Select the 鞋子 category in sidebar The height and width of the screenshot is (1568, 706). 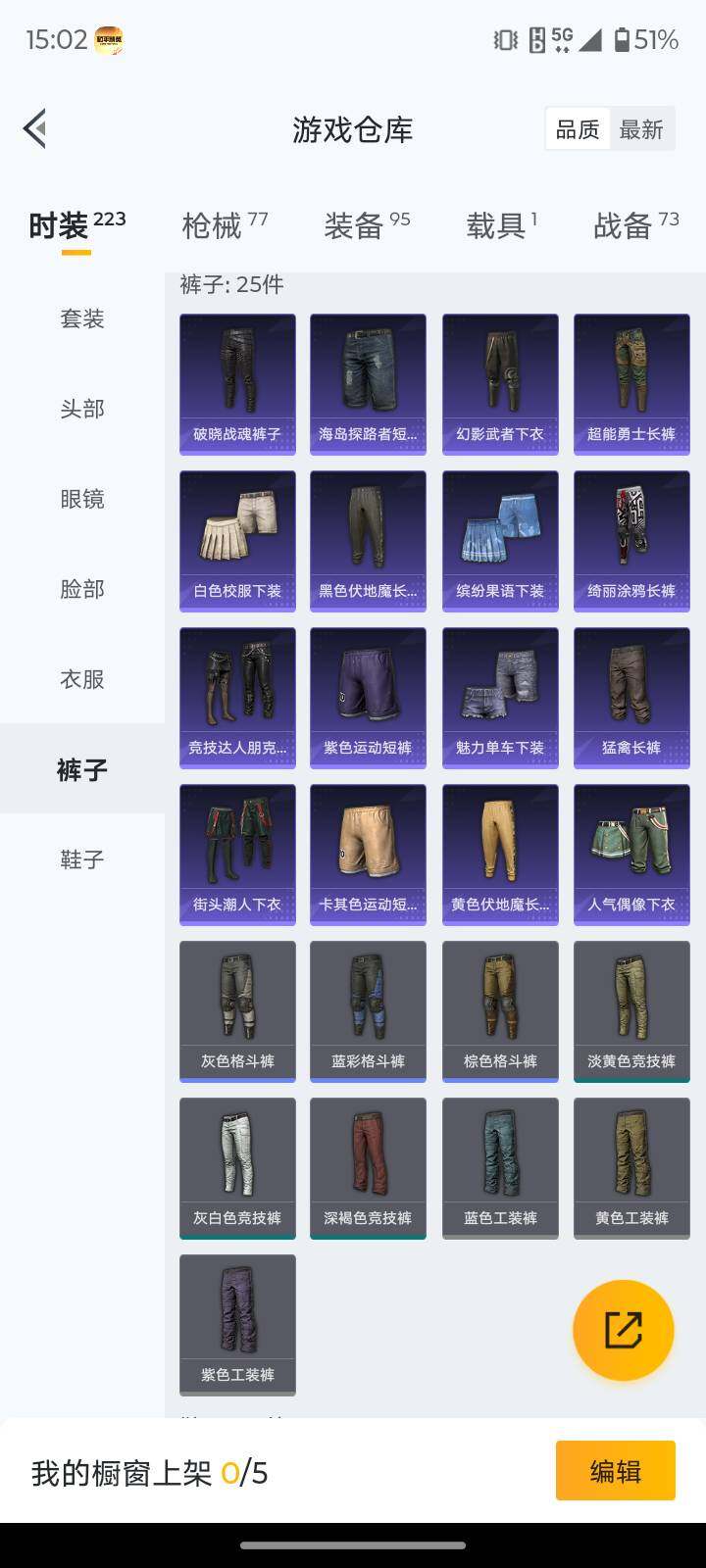pos(82,859)
